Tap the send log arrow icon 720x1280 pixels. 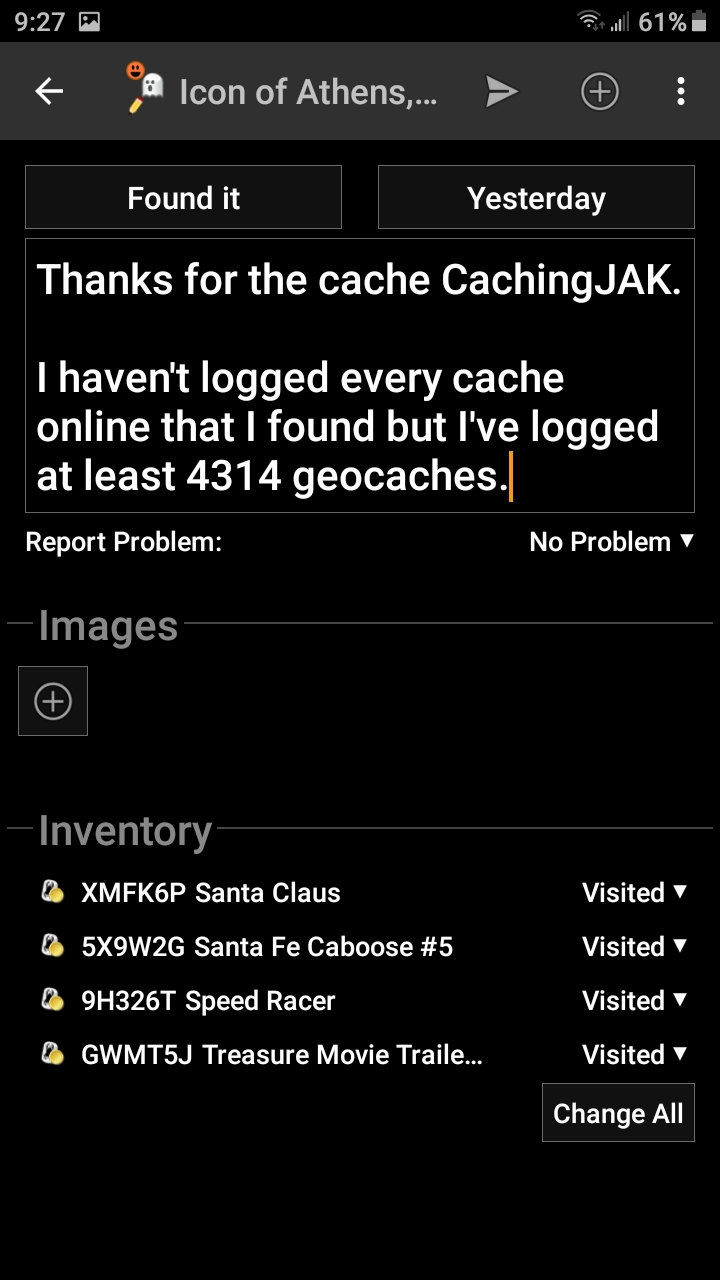[502, 91]
